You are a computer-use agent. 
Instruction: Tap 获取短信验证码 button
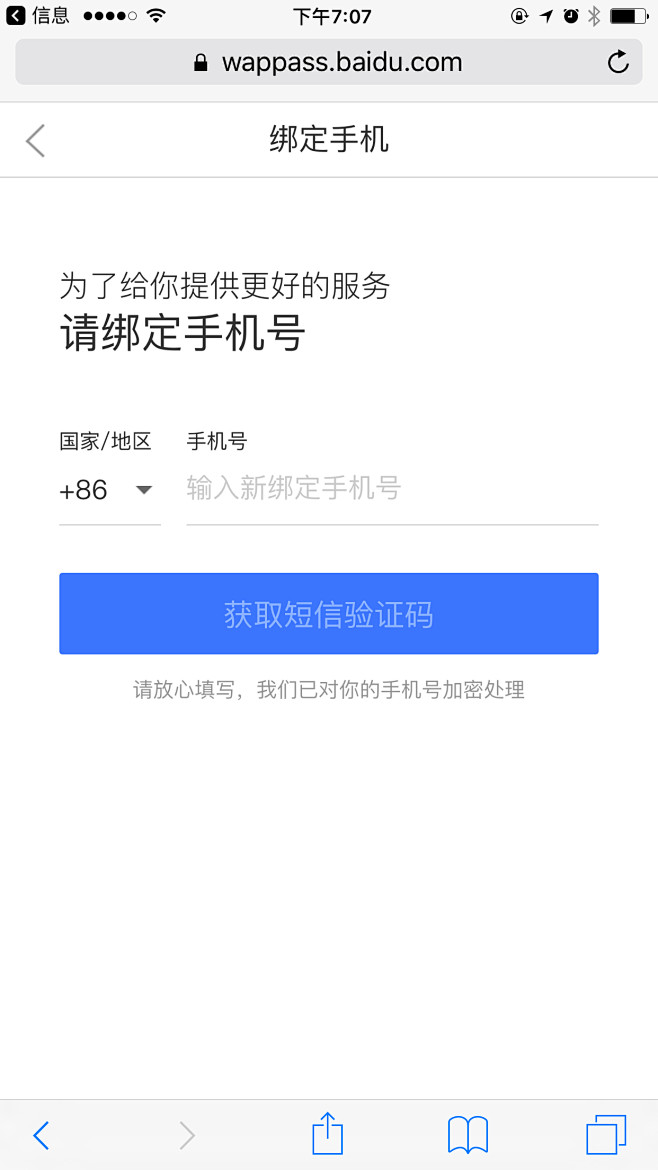329,614
